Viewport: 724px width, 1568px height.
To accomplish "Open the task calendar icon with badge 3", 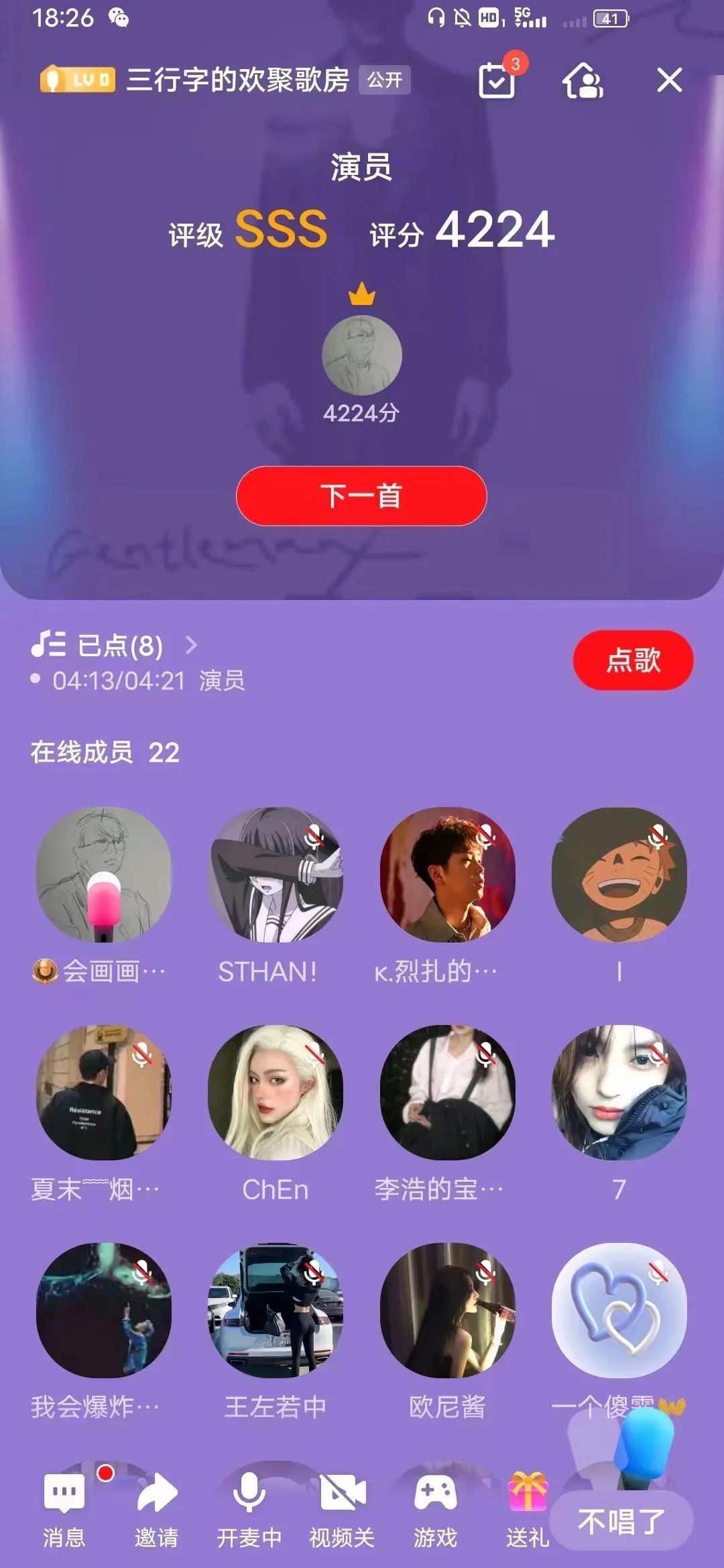I will coord(497,81).
